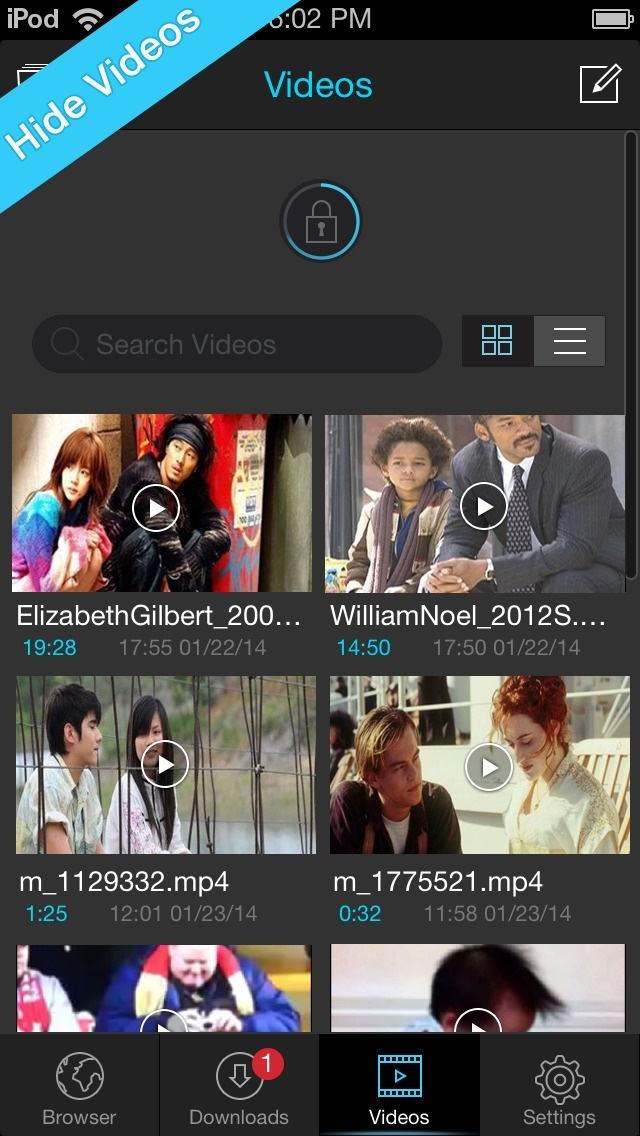
Task: Play the WilliamNoel_2012S video
Action: (485, 507)
